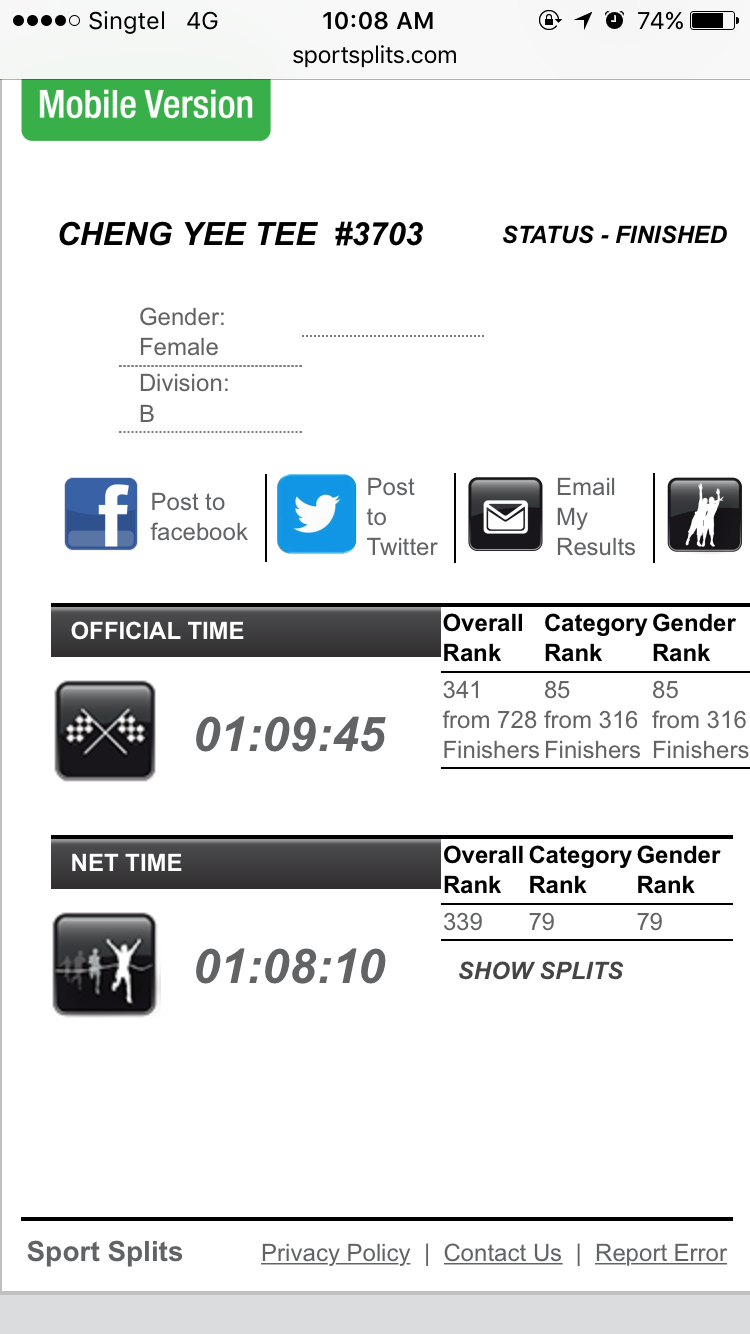The width and height of the screenshot is (750, 1334).
Task: Open the Privacy Policy link
Action: click(x=335, y=1253)
